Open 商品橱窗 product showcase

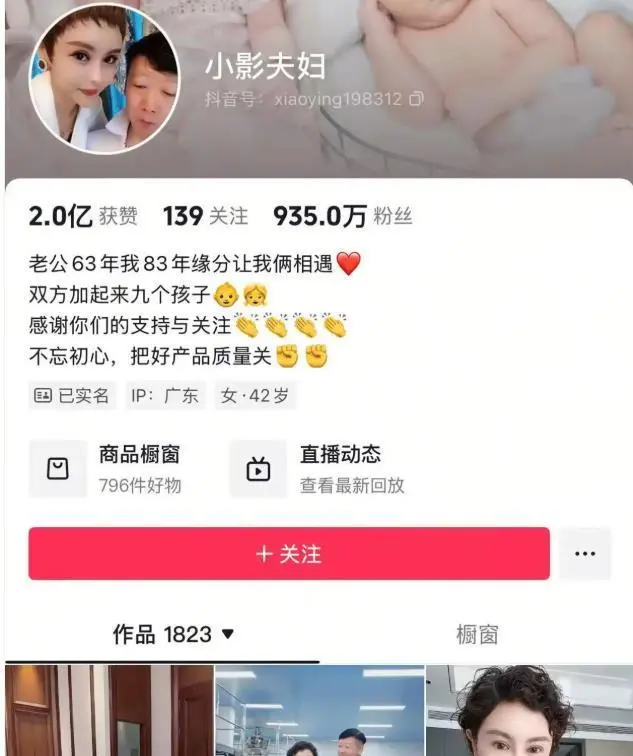[118, 469]
